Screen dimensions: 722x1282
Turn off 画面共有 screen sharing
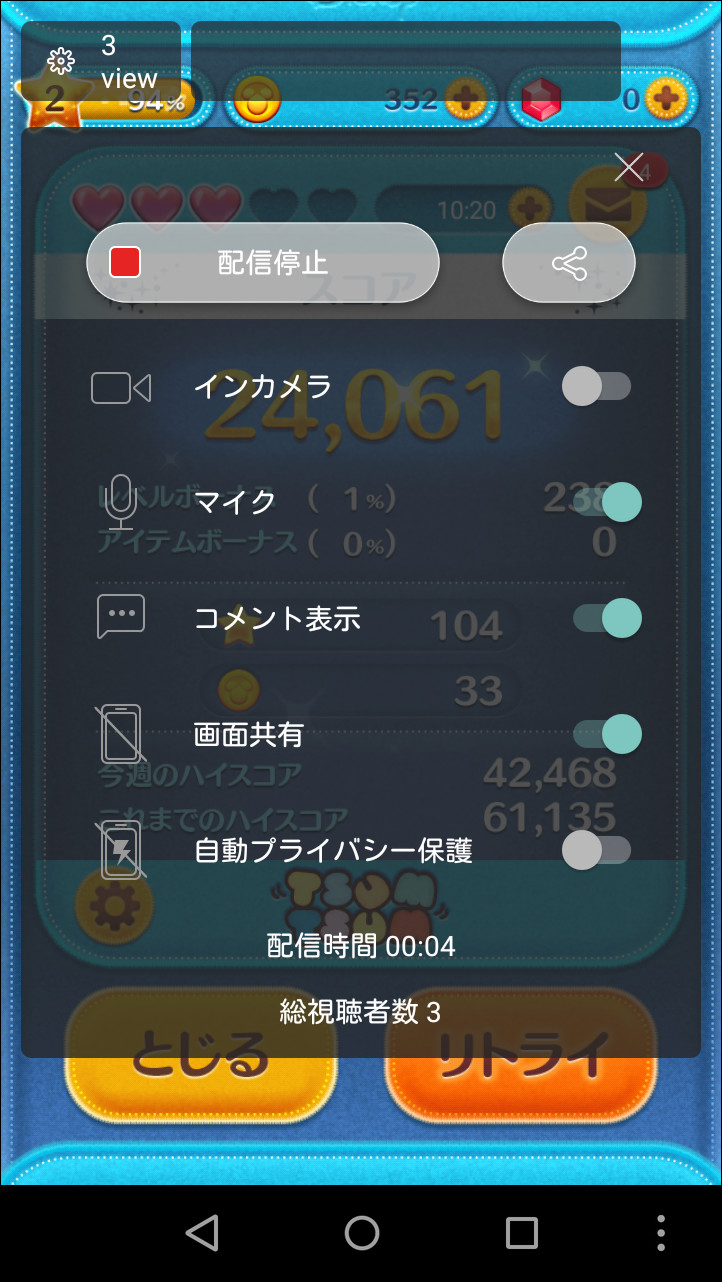coord(606,734)
